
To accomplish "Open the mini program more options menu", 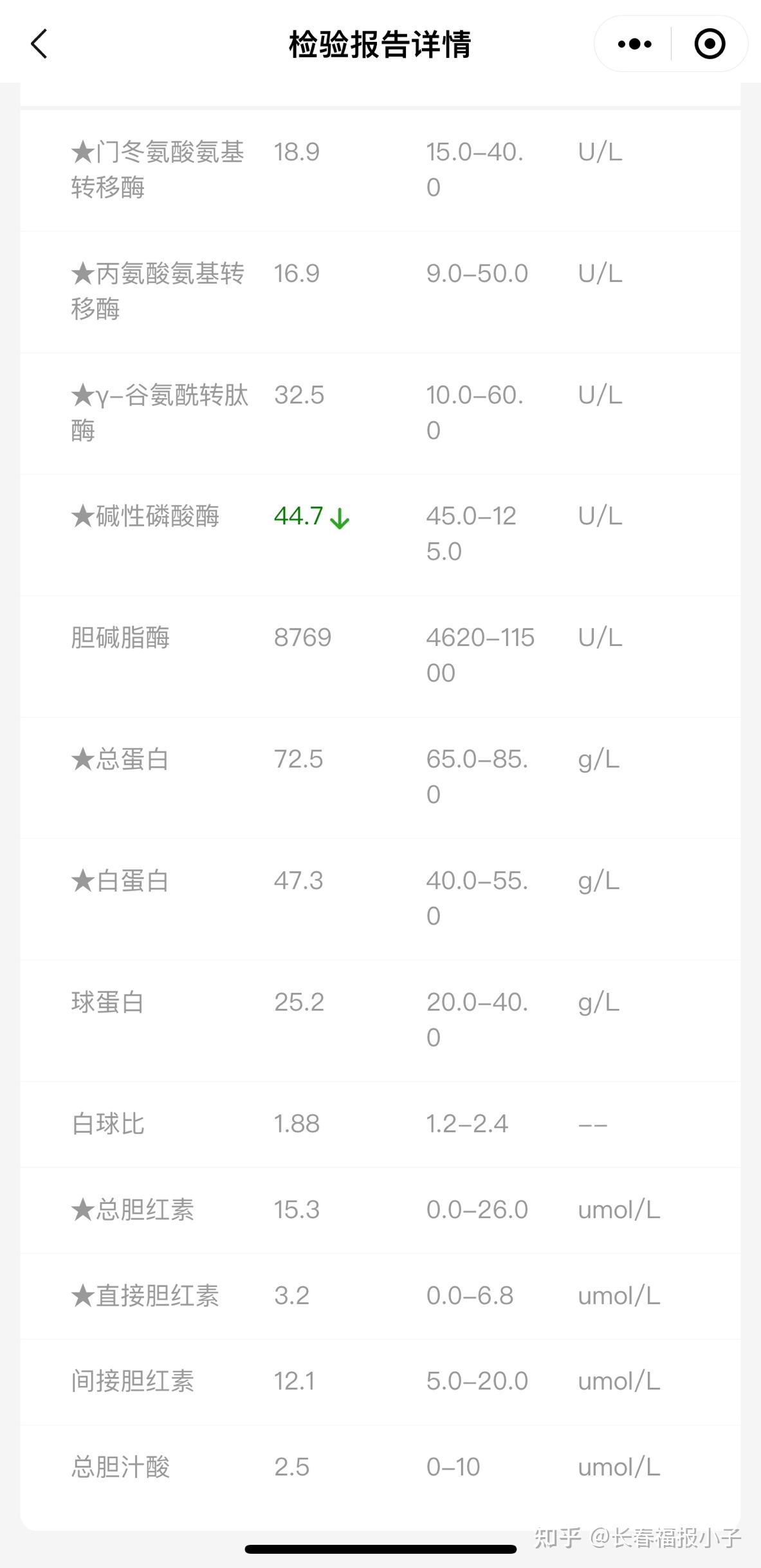I will [x=634, y=44].
